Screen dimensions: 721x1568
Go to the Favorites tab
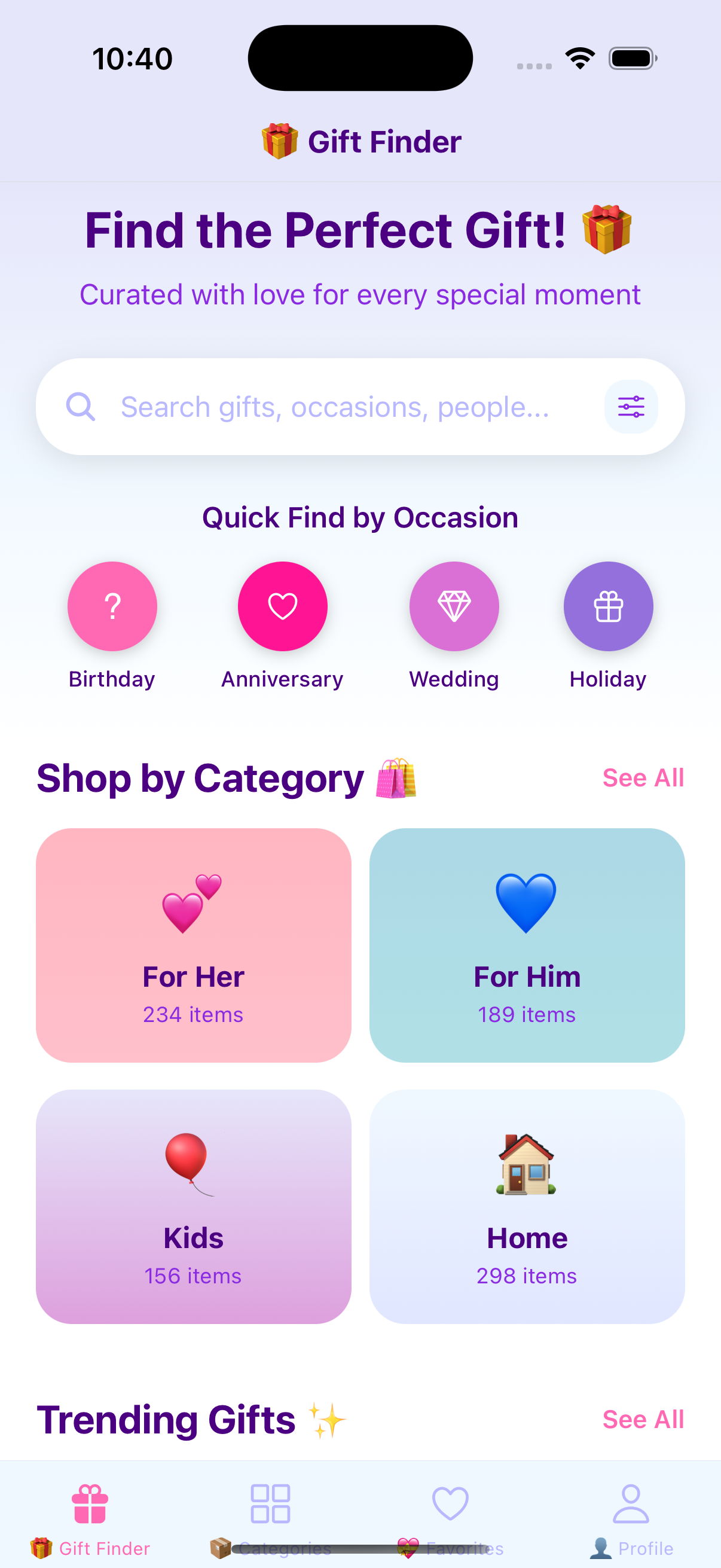[x=450, y=1515]
